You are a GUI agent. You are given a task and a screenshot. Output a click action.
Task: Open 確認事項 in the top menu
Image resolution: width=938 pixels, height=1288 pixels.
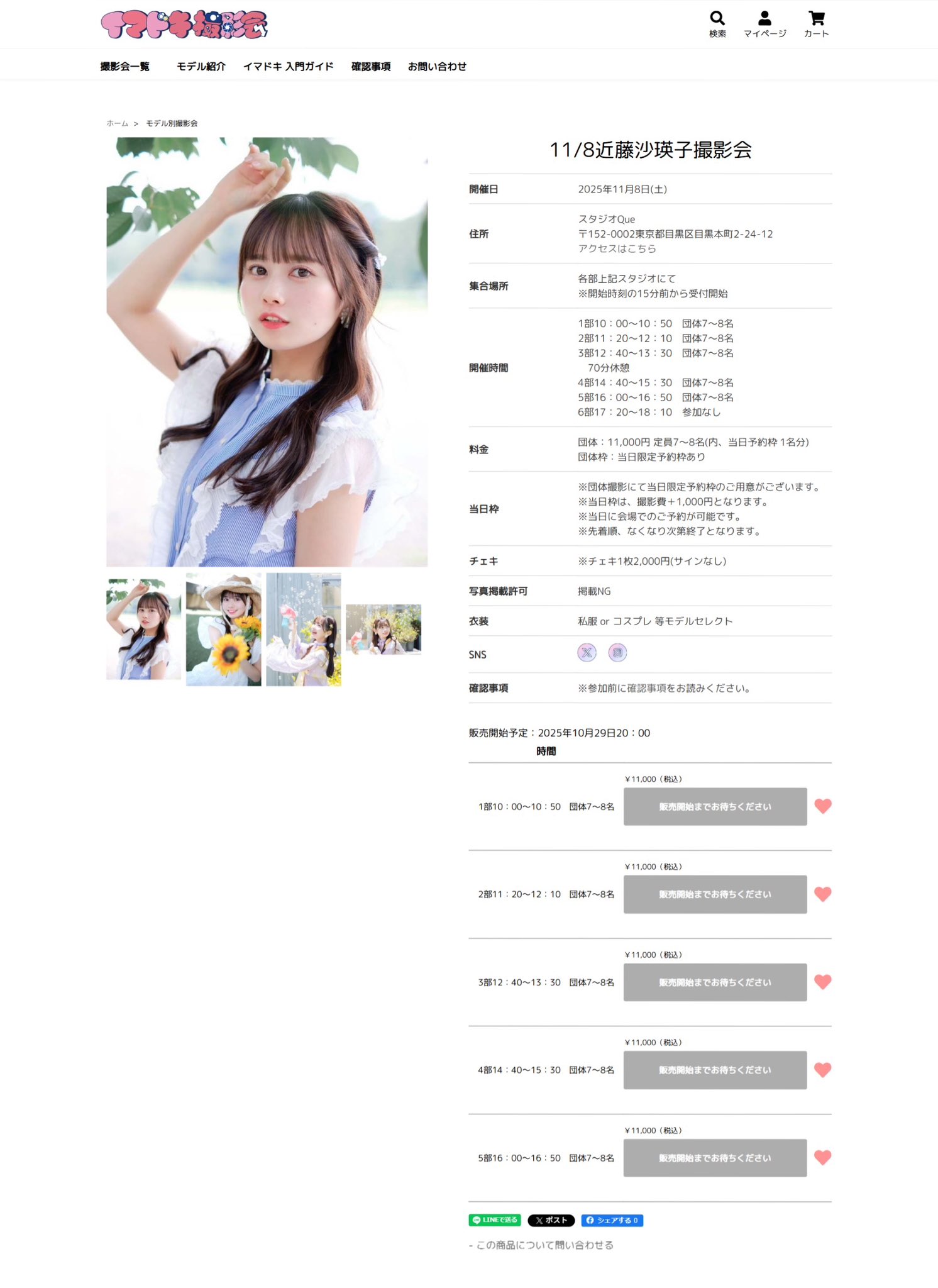click(370, 67)
